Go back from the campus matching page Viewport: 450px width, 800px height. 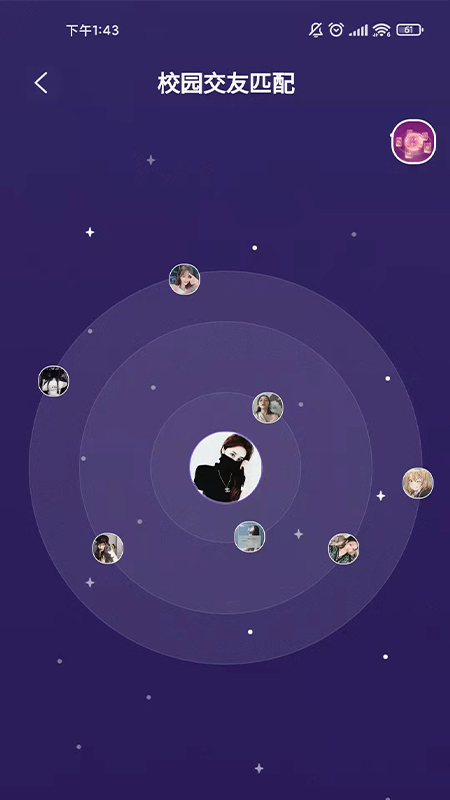coord(41,83)
